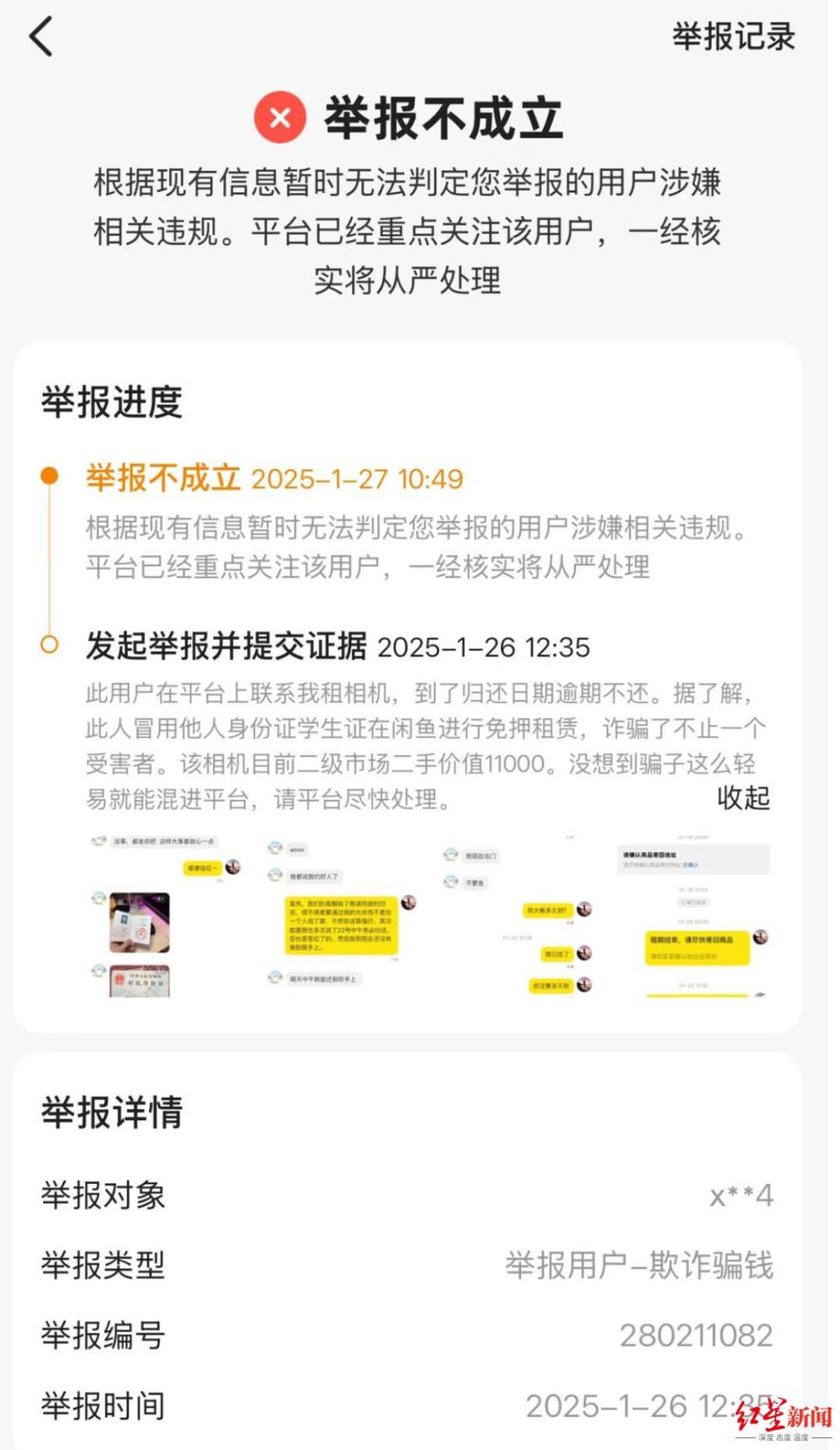840x1450 pixels.
Task: View the second evidence chat screenshot
Action: [341, 915]
